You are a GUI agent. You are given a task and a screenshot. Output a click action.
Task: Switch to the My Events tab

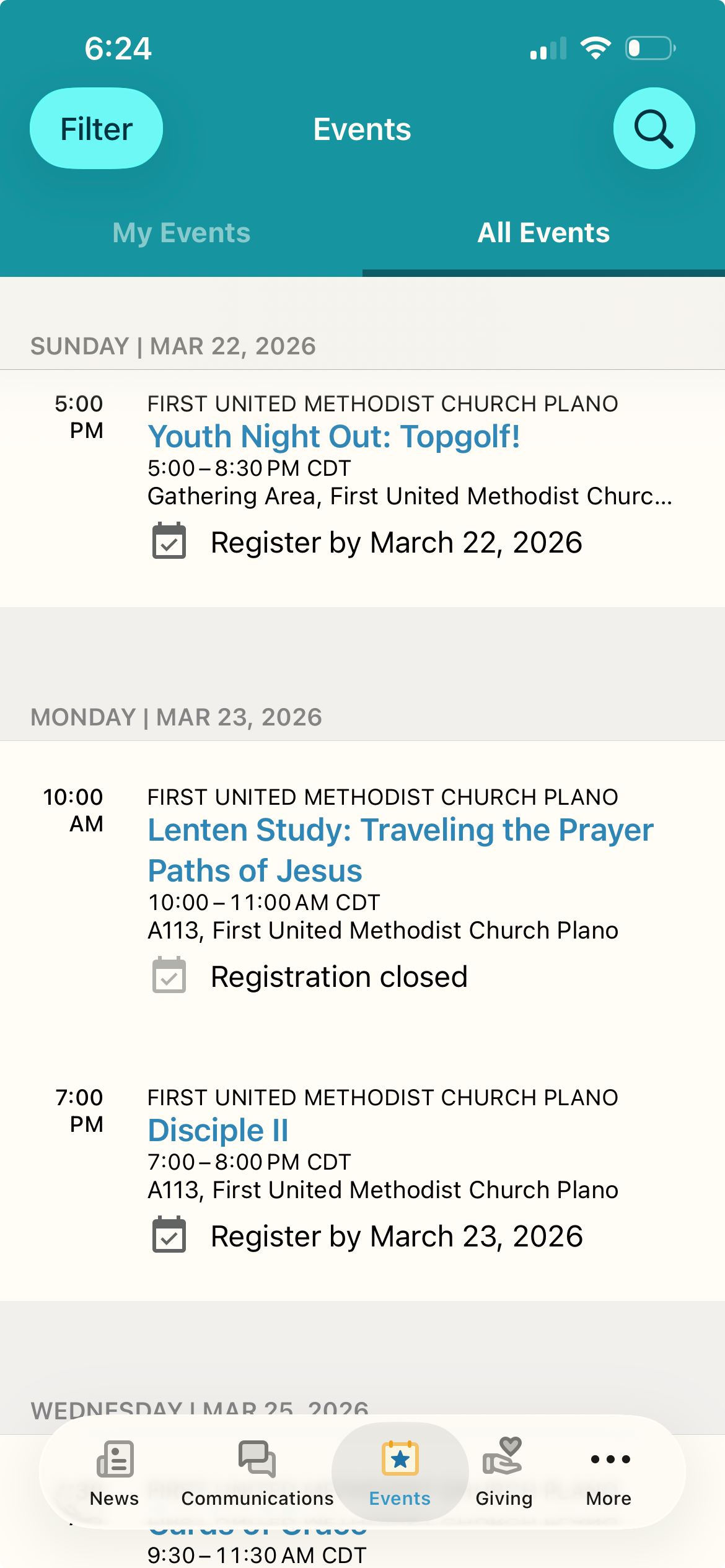coord(181,233)
